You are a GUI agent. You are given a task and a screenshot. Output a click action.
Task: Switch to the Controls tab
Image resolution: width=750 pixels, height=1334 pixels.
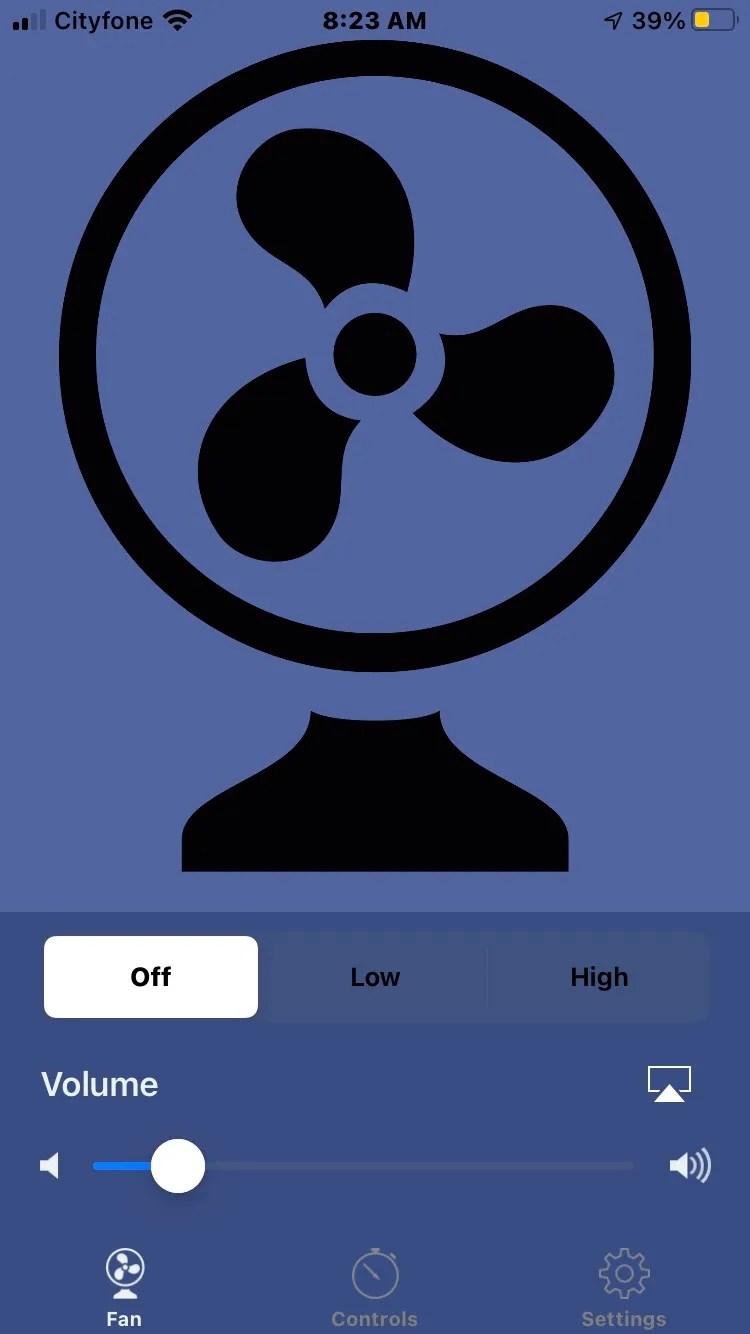[375, 1285]
